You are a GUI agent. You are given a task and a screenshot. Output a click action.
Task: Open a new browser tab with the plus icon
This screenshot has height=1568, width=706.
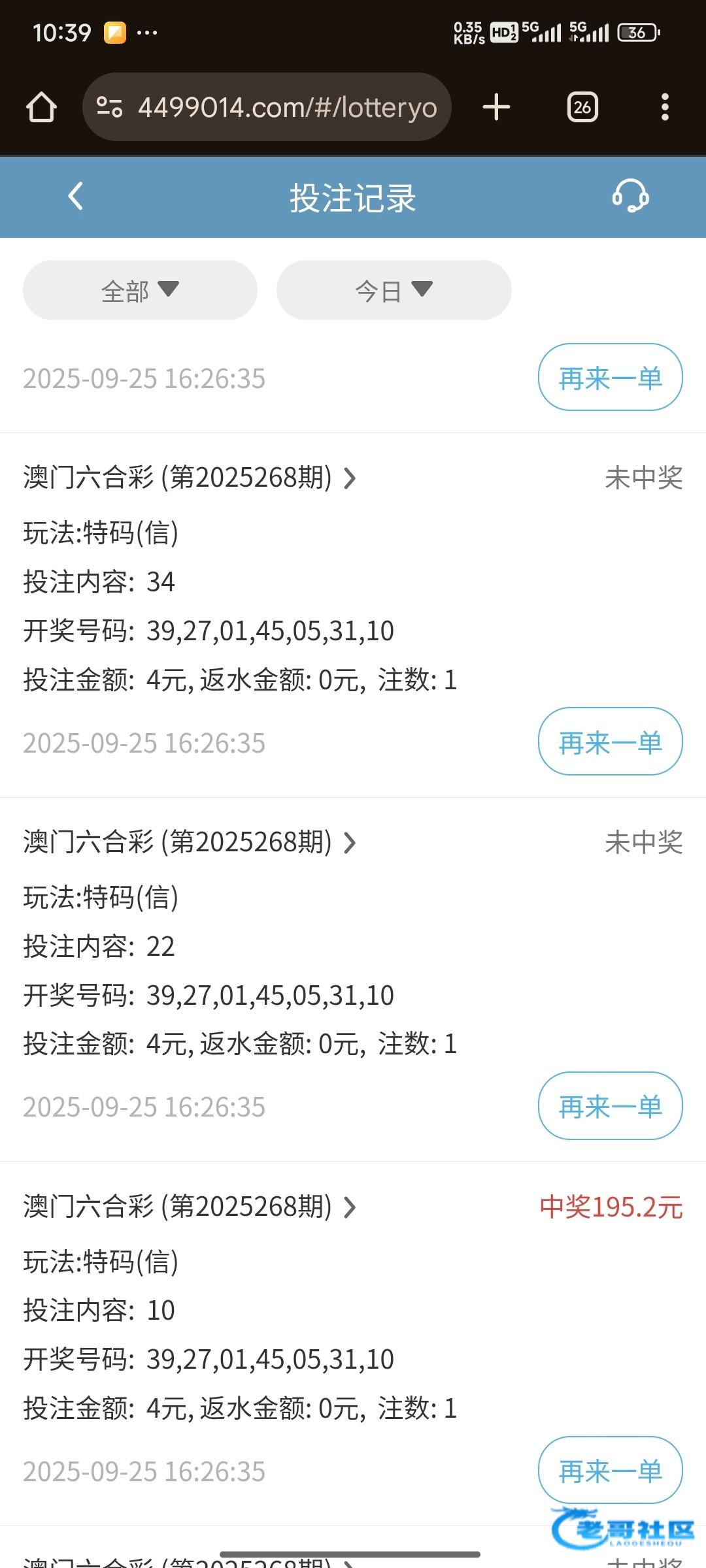point(496,107)
